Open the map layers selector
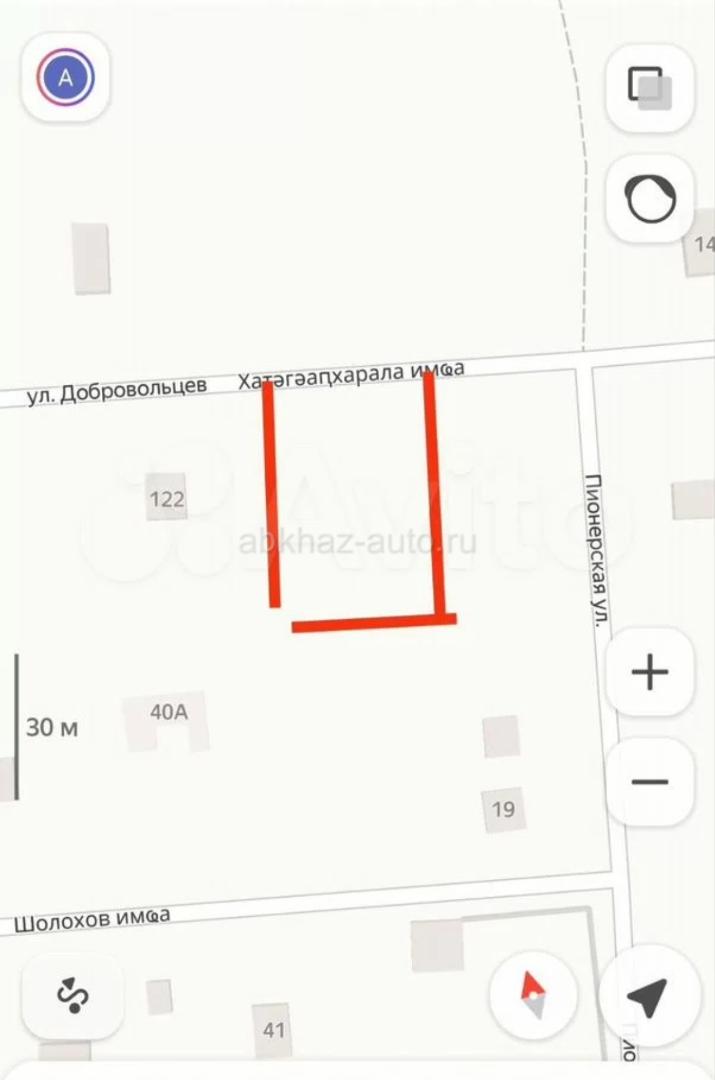715x1080 pixels. 650,88
